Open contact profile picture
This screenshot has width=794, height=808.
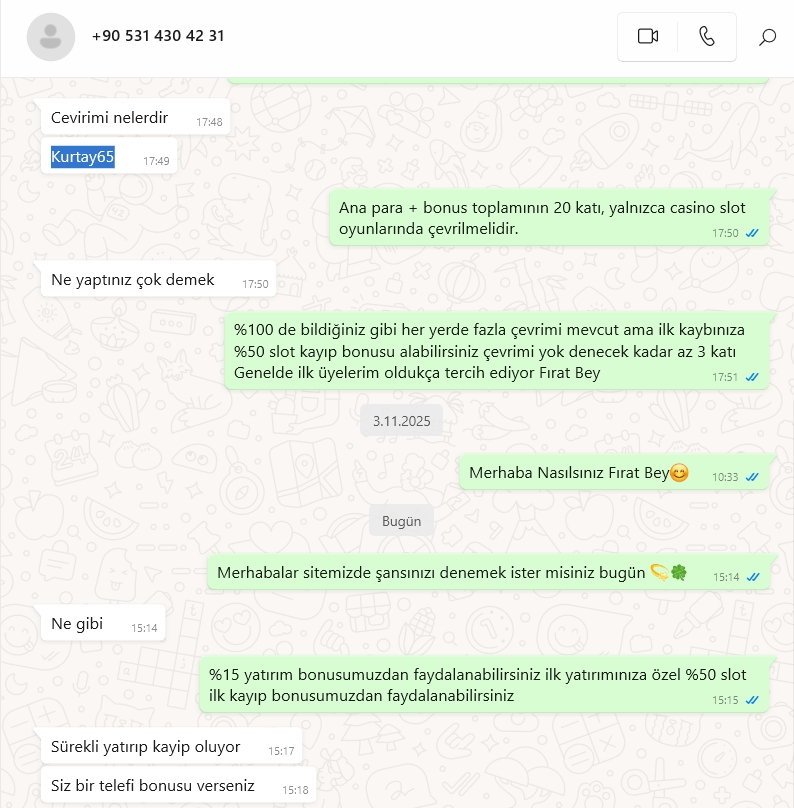pyautogui.click(x=50, y=37)
